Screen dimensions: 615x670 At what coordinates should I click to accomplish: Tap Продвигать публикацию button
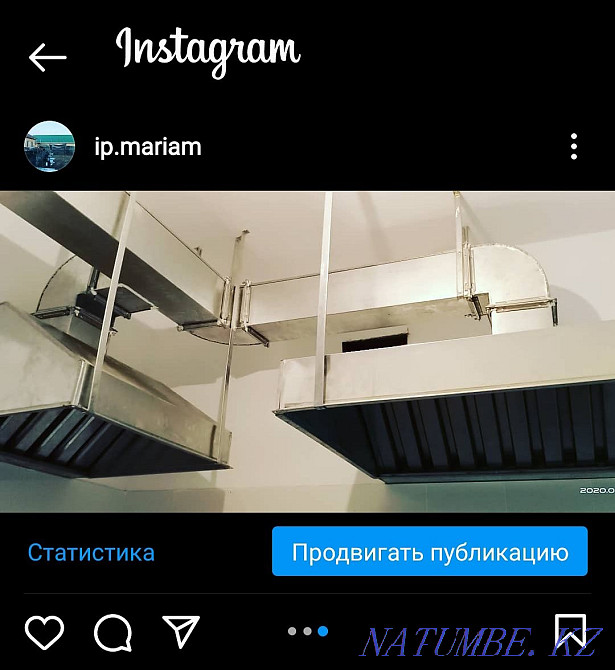pyautogui.click(x=430, y=552)
